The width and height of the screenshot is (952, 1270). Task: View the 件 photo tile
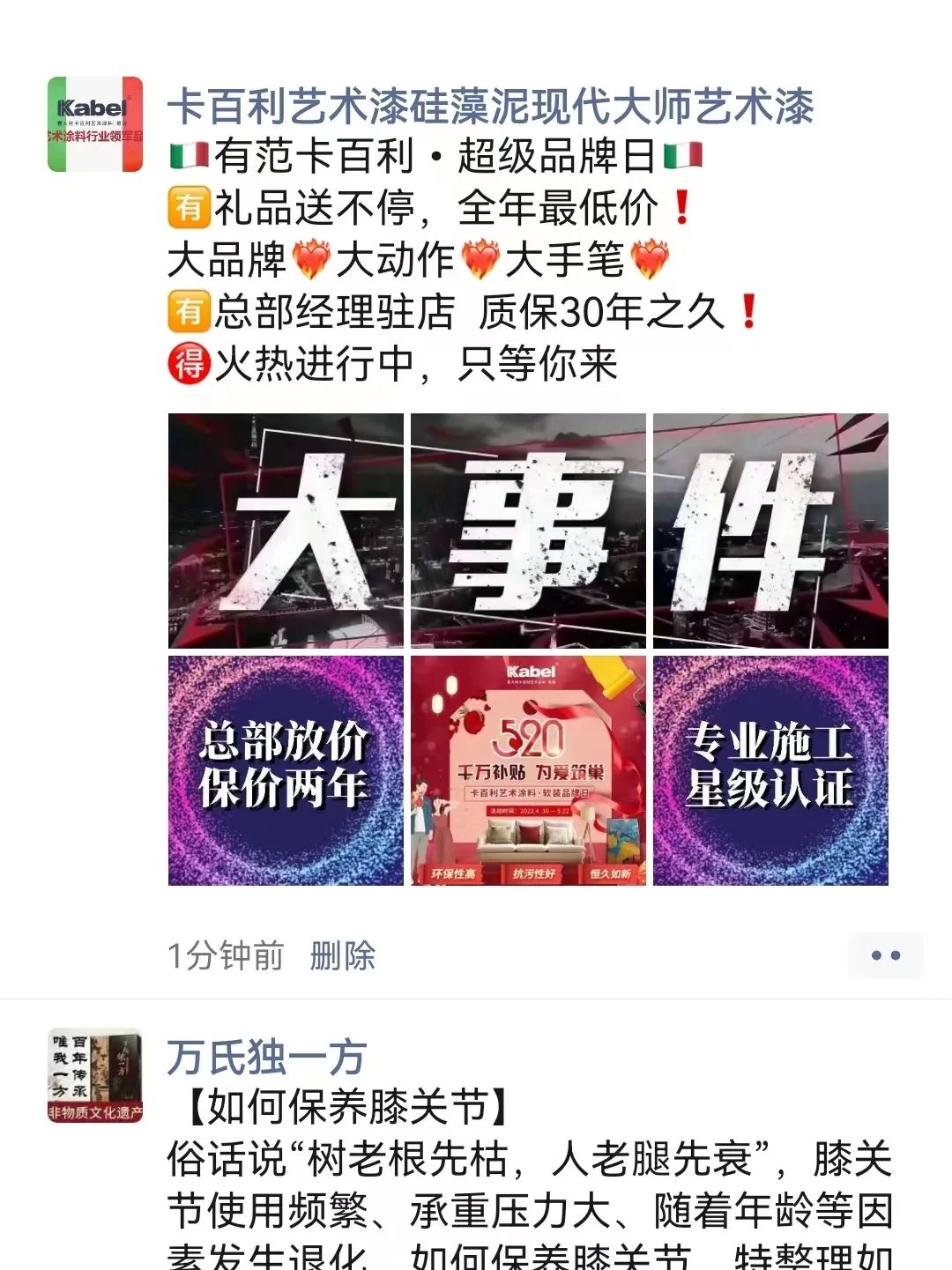(770, 531)
